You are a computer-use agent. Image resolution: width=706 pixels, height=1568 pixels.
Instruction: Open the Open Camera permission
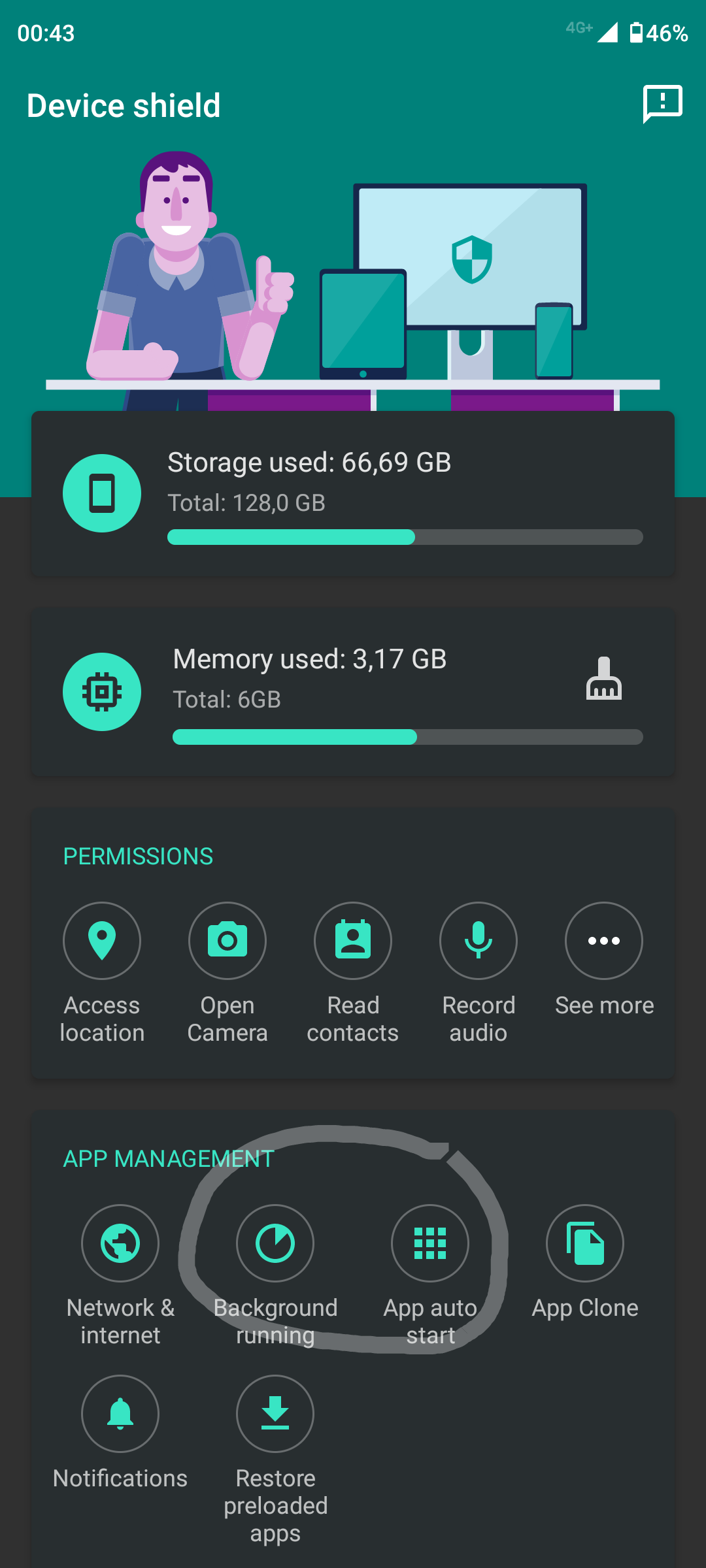[227, 973]
